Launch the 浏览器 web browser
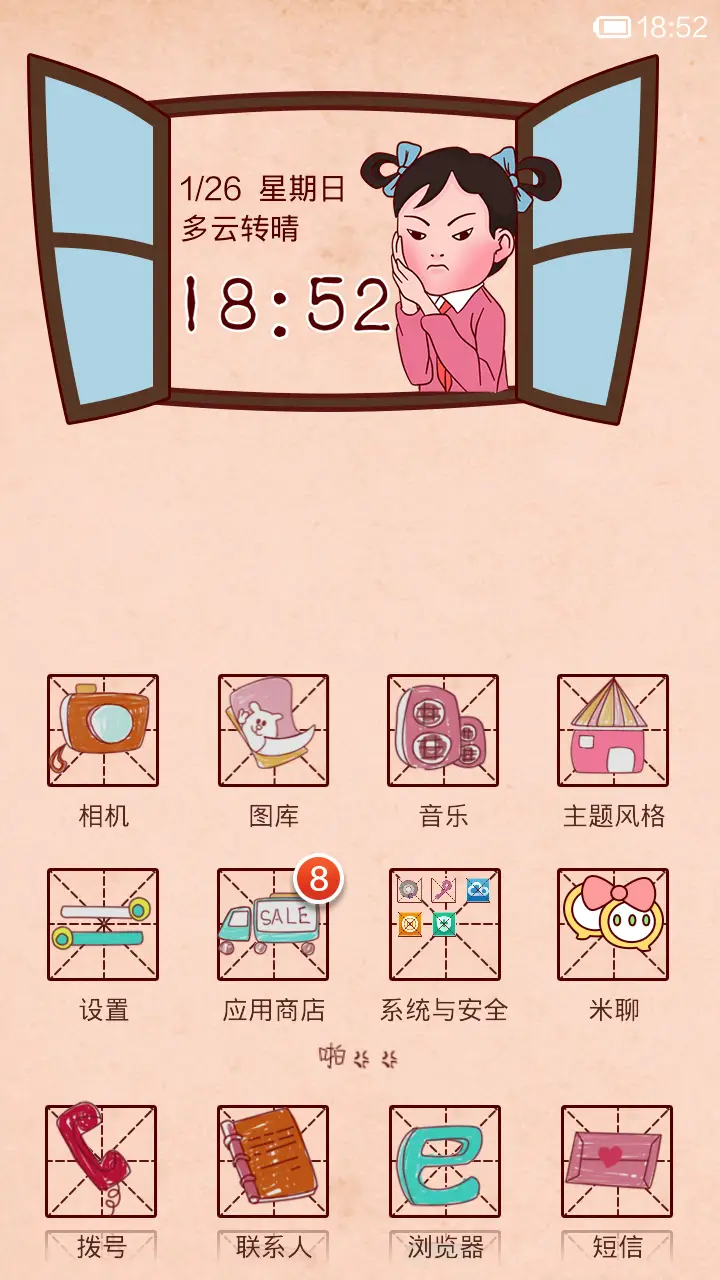The height and width of the screenshot is (1280, 720). 443,1160
